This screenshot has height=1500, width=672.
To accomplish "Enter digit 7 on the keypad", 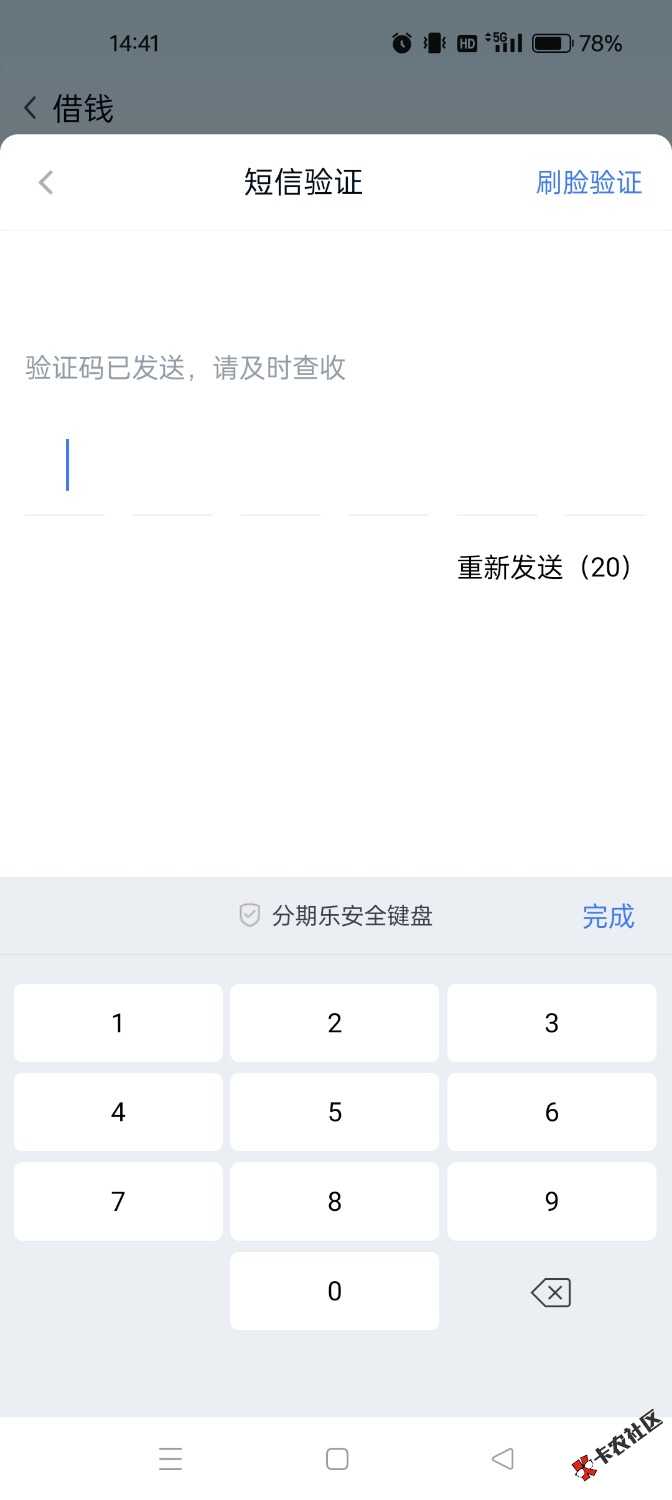I will tap(118, 1201).
